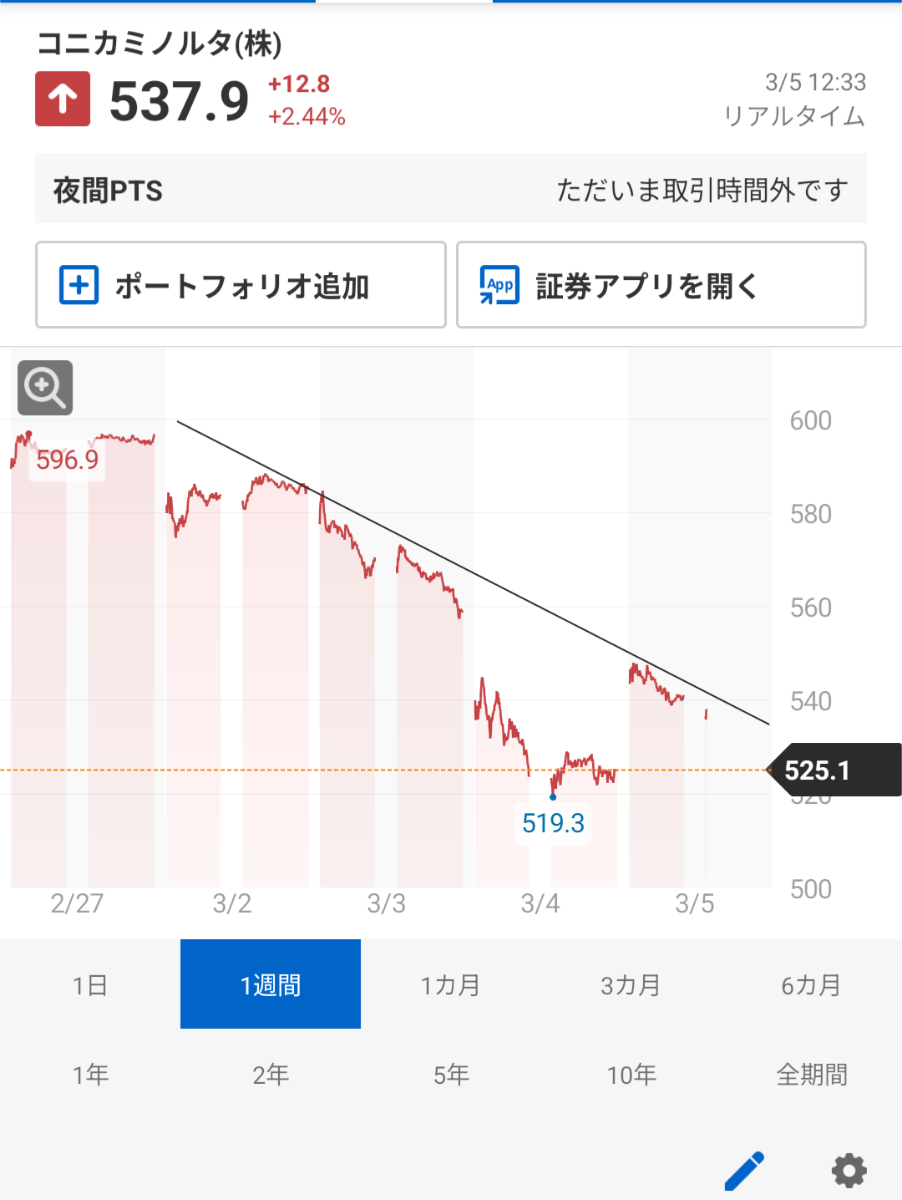Viewport: 902px width, 1200px height.
Task: Enable the 6カ月 chart period
Action: point(811,984)
